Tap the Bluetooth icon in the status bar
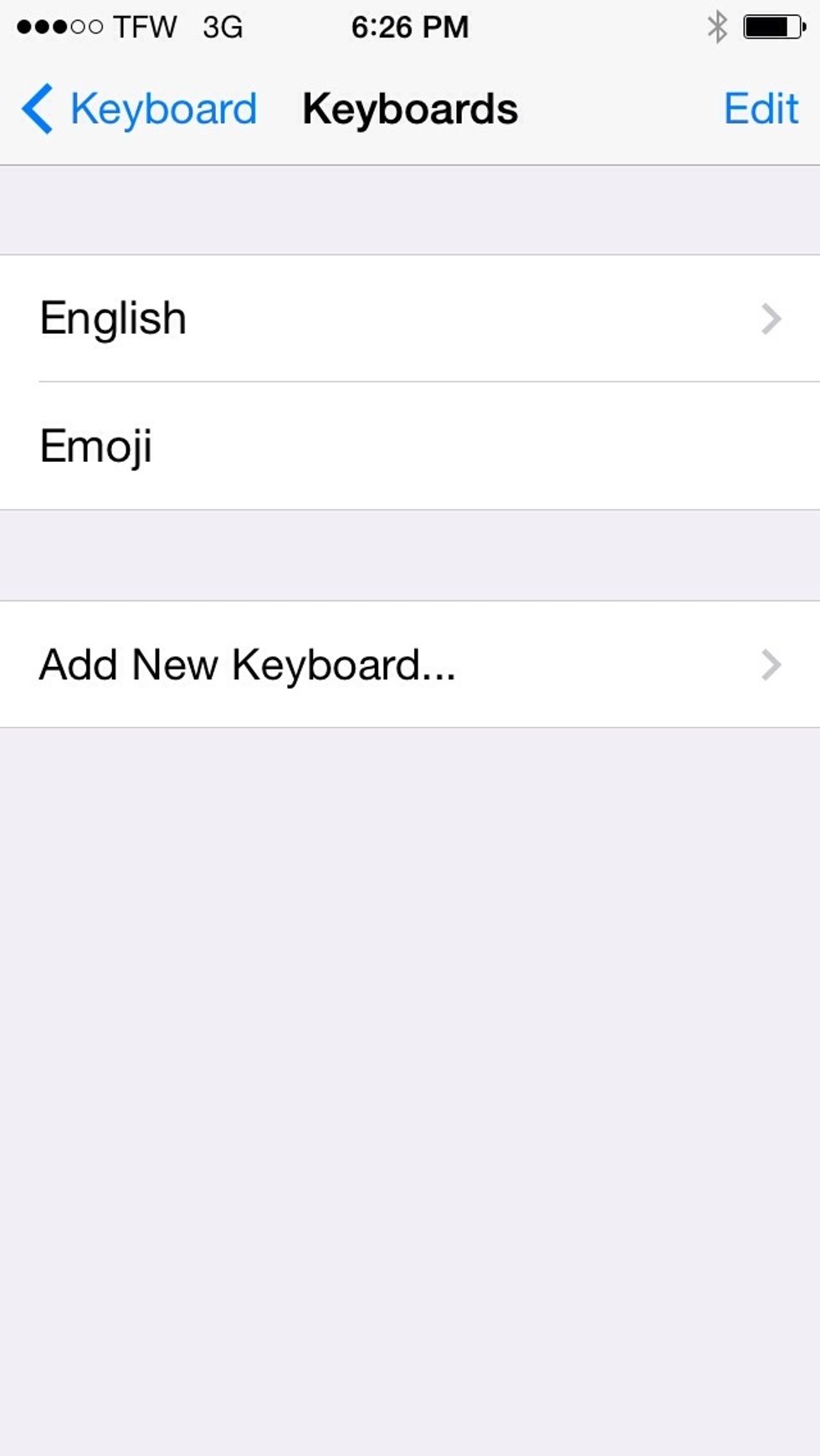 coord(717,26)
